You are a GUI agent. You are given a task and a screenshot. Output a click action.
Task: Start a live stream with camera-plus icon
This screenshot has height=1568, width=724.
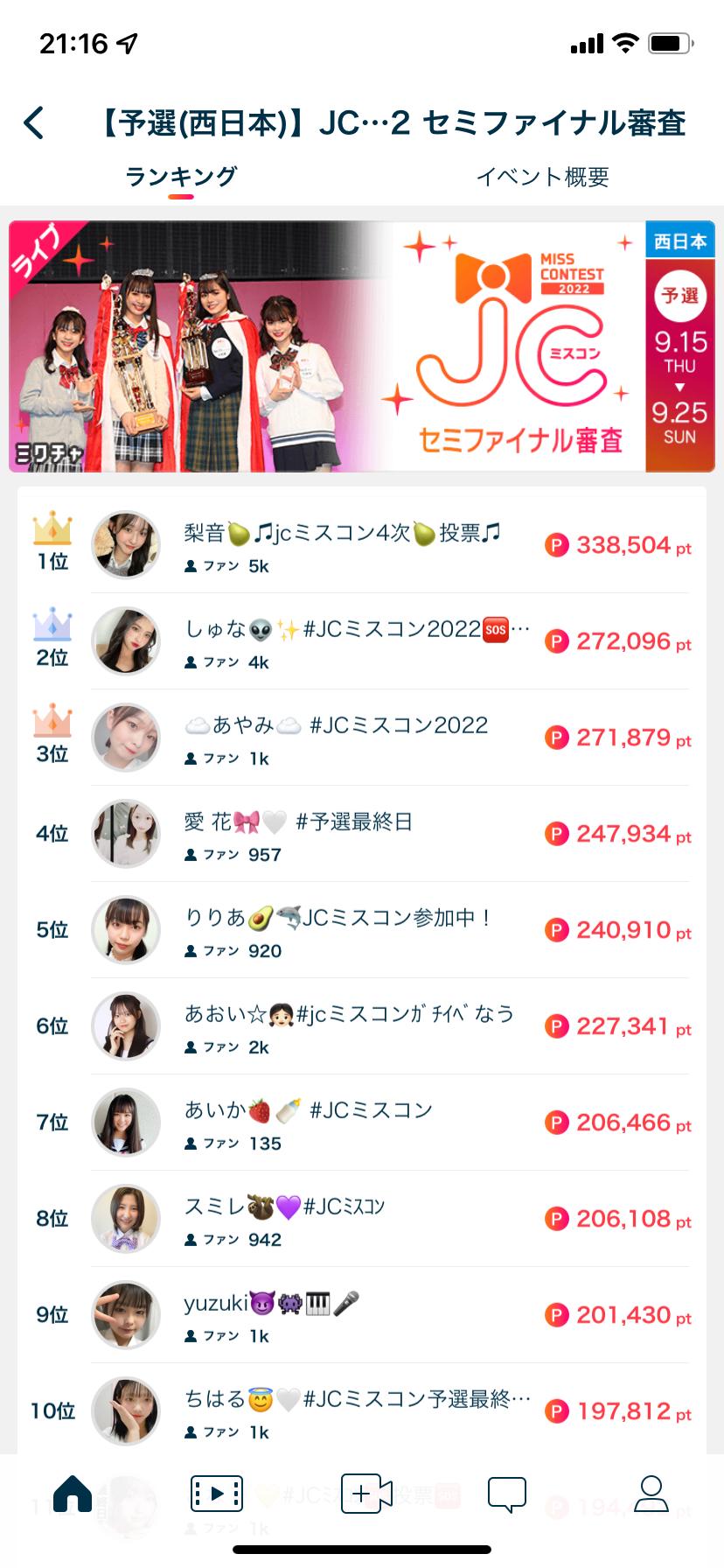coord(365,1494)
